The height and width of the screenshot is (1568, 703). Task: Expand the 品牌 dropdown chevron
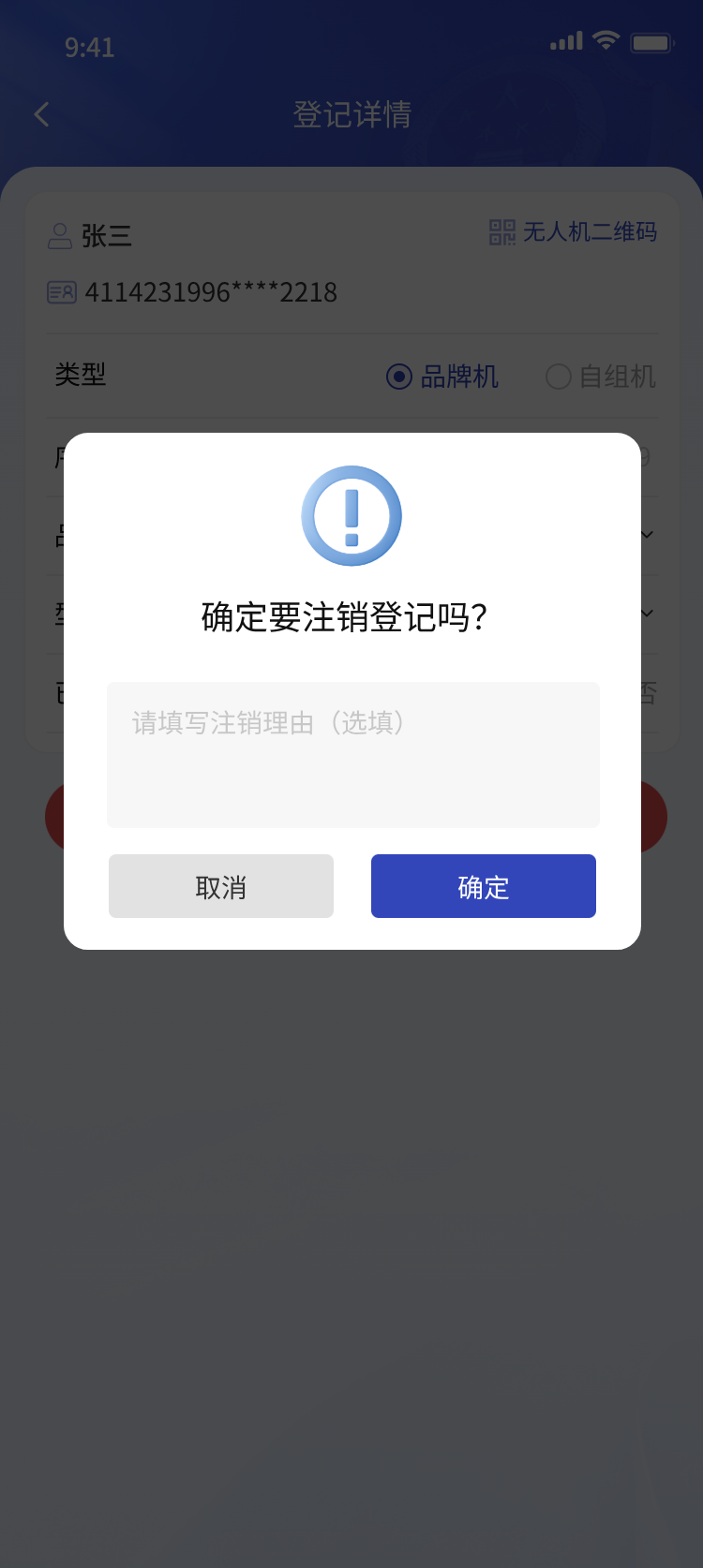click(x=646, y=534)
